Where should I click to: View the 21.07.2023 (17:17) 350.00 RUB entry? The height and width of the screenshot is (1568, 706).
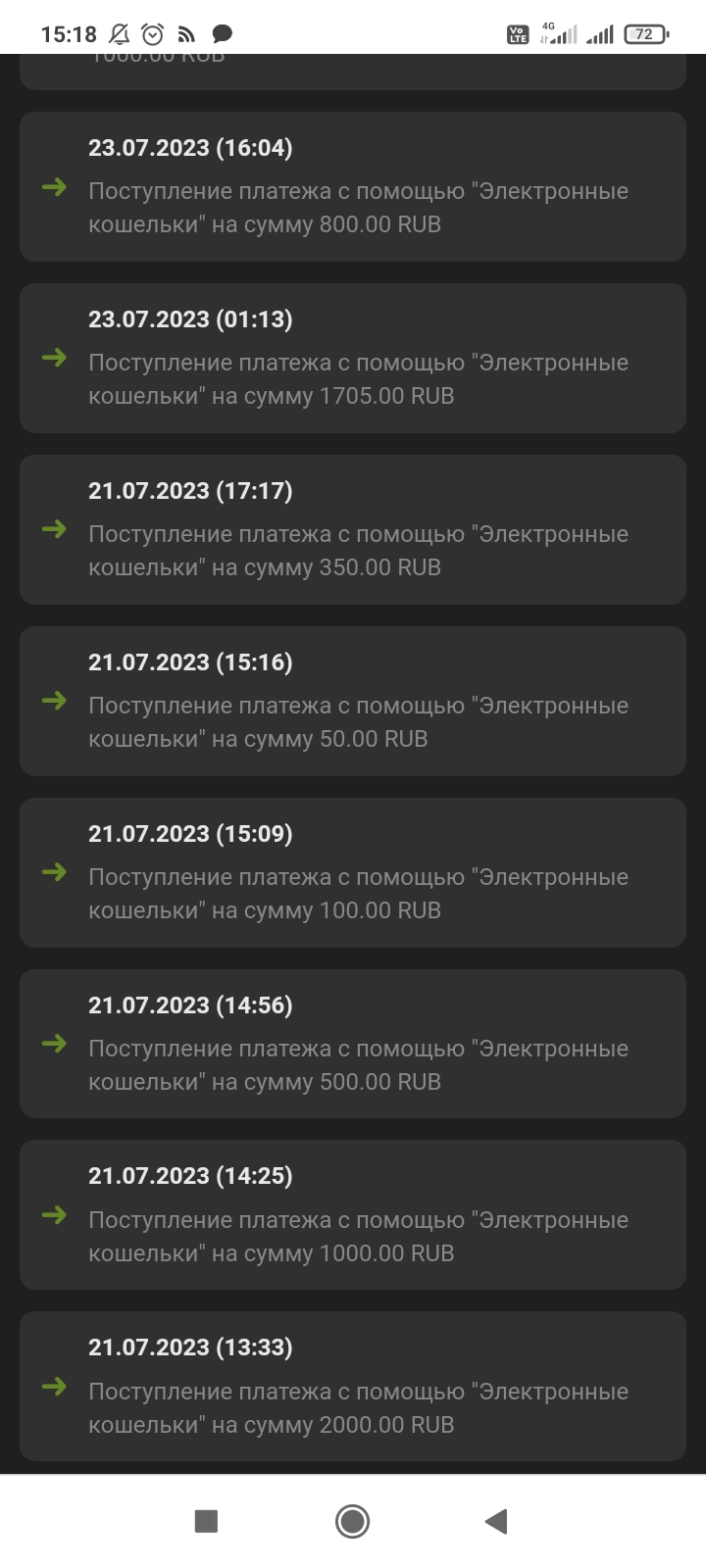353,529
